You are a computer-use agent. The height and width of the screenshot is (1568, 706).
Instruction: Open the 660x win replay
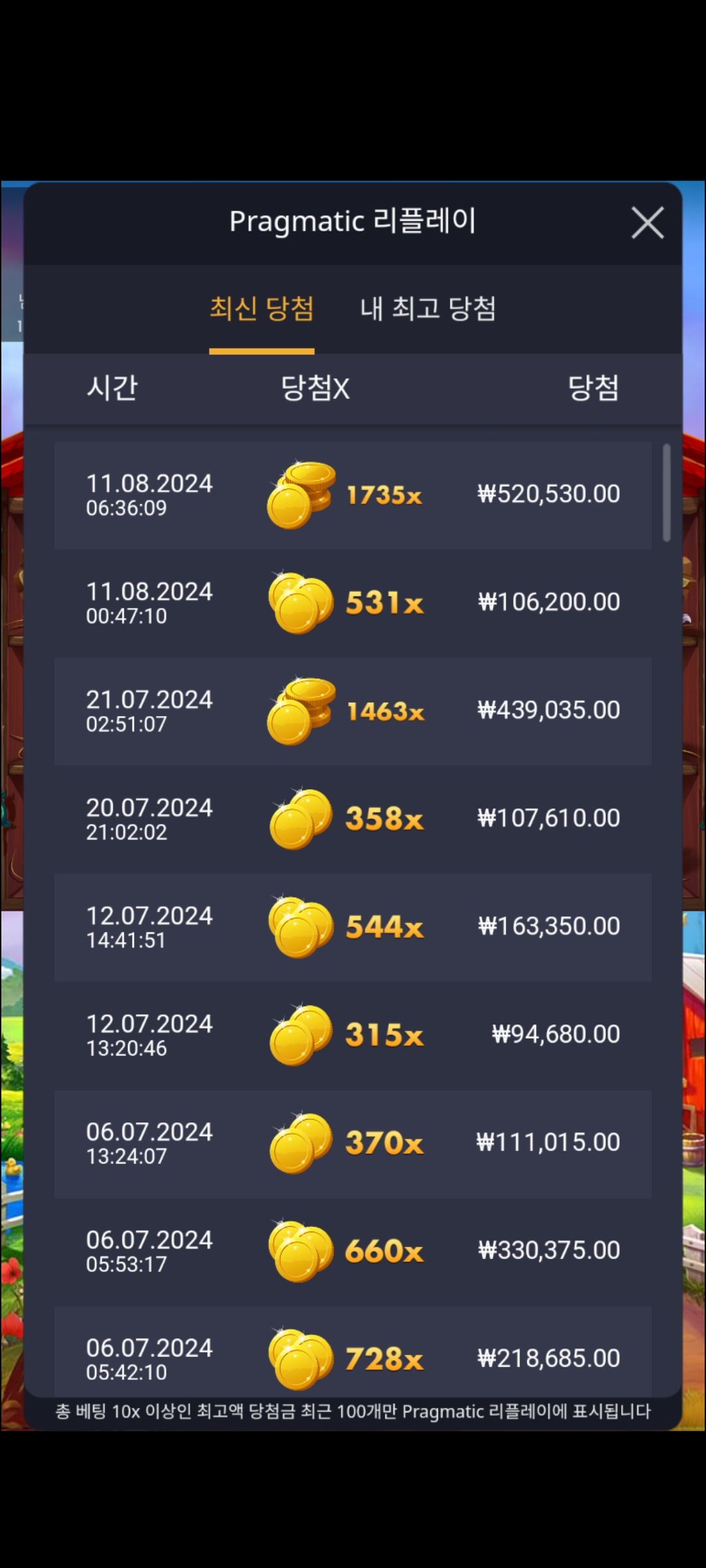click(x=353, y=1251)
